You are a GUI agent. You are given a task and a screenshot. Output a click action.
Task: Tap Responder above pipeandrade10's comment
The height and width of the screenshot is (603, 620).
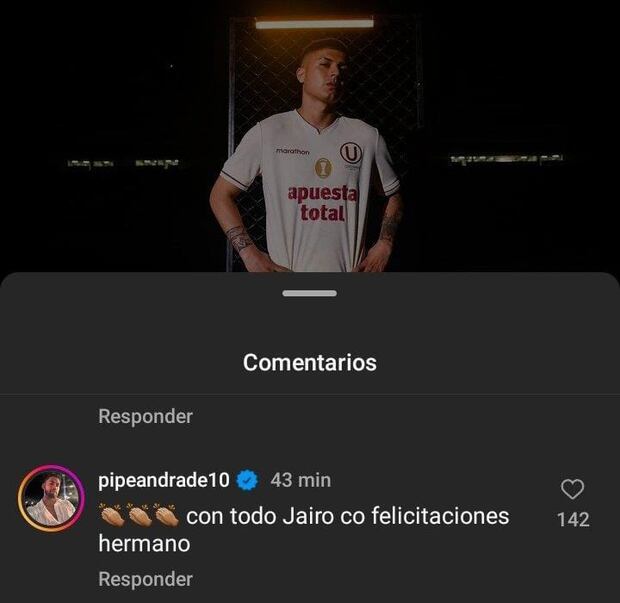[x=145, y=416]
